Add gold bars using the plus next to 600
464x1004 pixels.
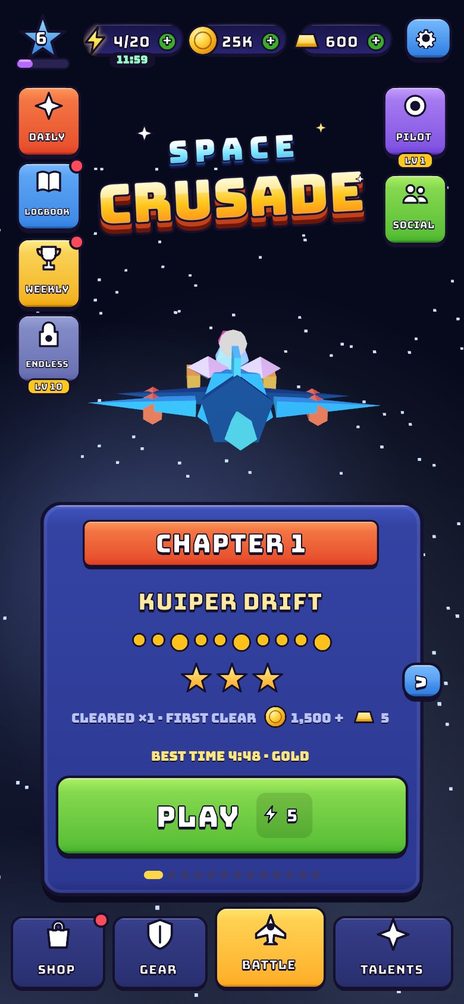376,42
